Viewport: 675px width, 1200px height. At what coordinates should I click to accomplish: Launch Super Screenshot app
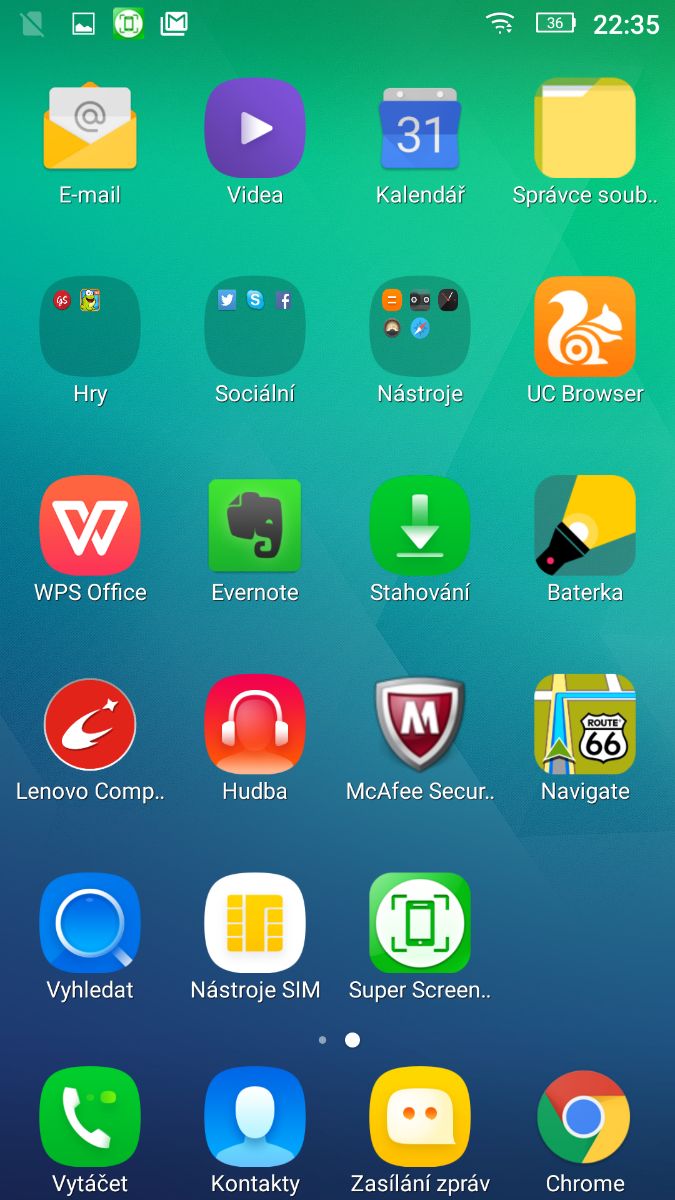(420, 923)
